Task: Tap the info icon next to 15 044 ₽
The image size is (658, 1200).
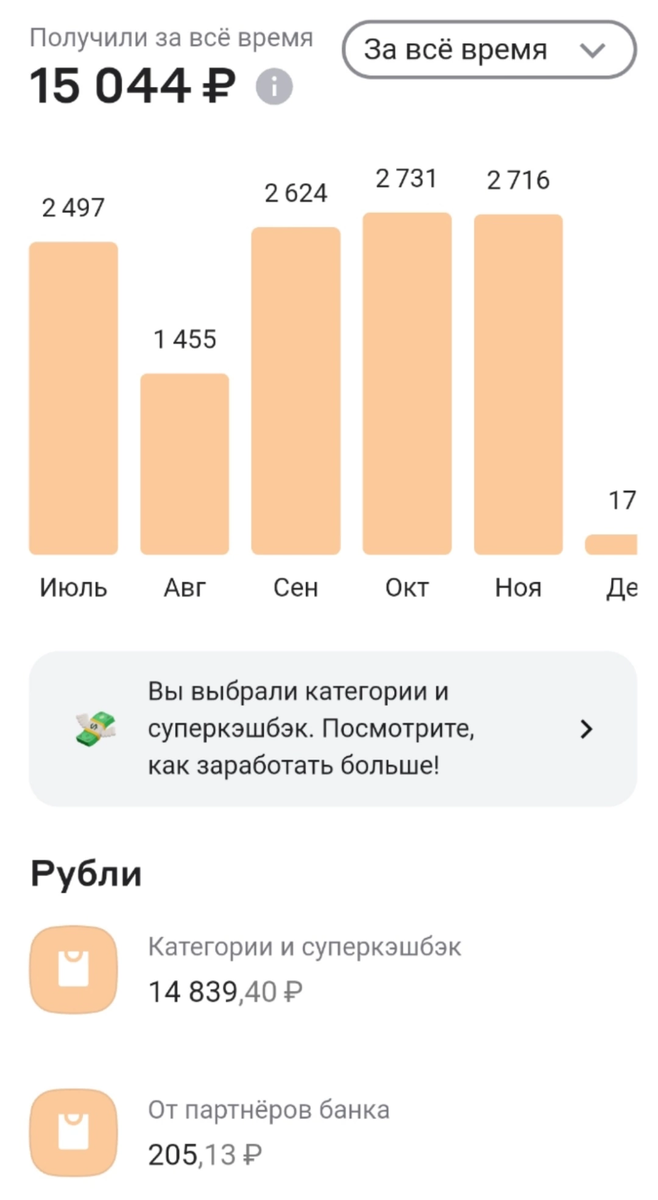Action: (x=274, y=86)
